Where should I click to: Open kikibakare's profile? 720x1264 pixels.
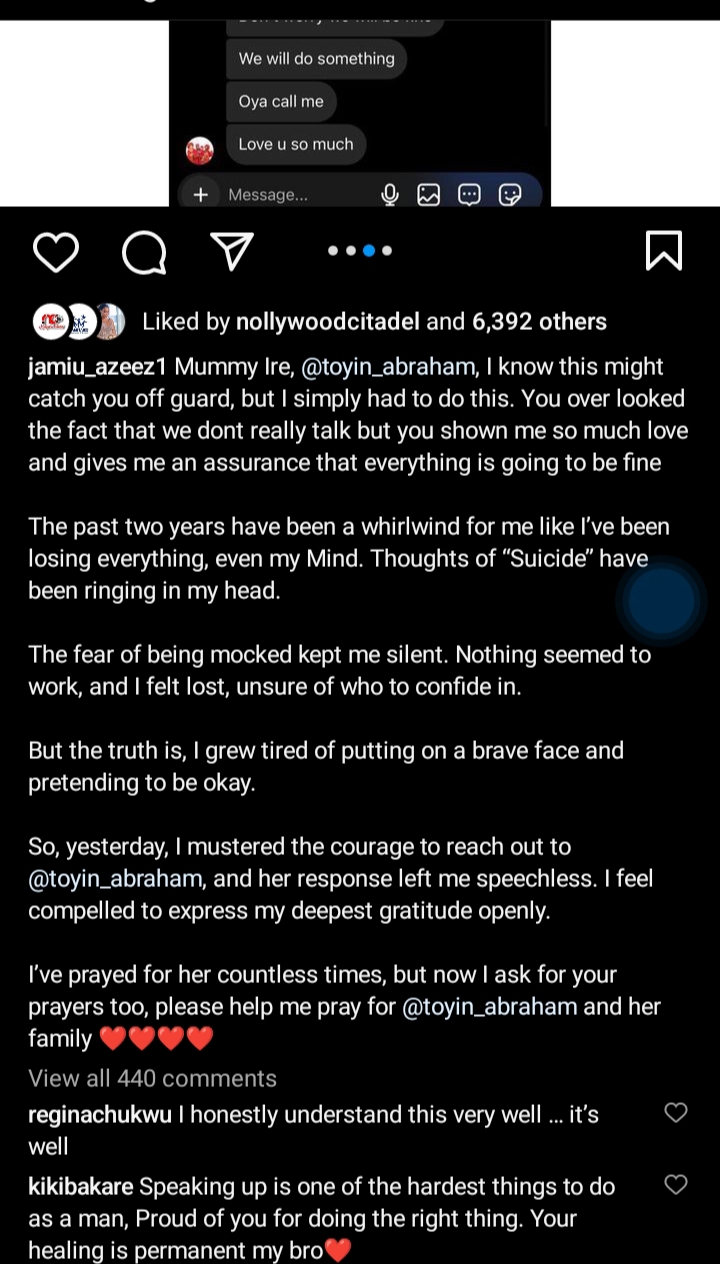tap(81, 1187)
